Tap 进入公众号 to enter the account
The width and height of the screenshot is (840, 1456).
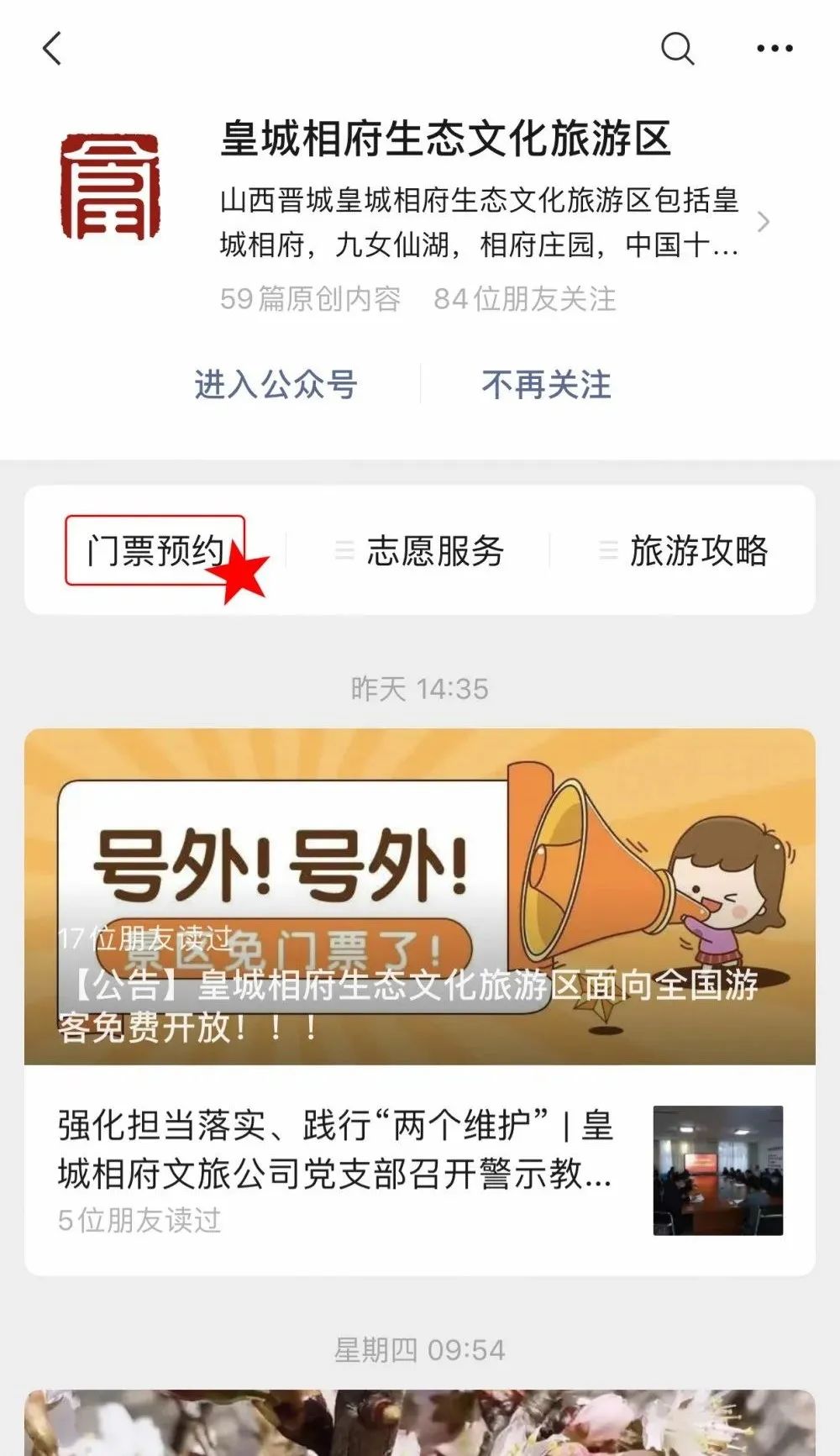pyautogui.click(x=276, y=385)
